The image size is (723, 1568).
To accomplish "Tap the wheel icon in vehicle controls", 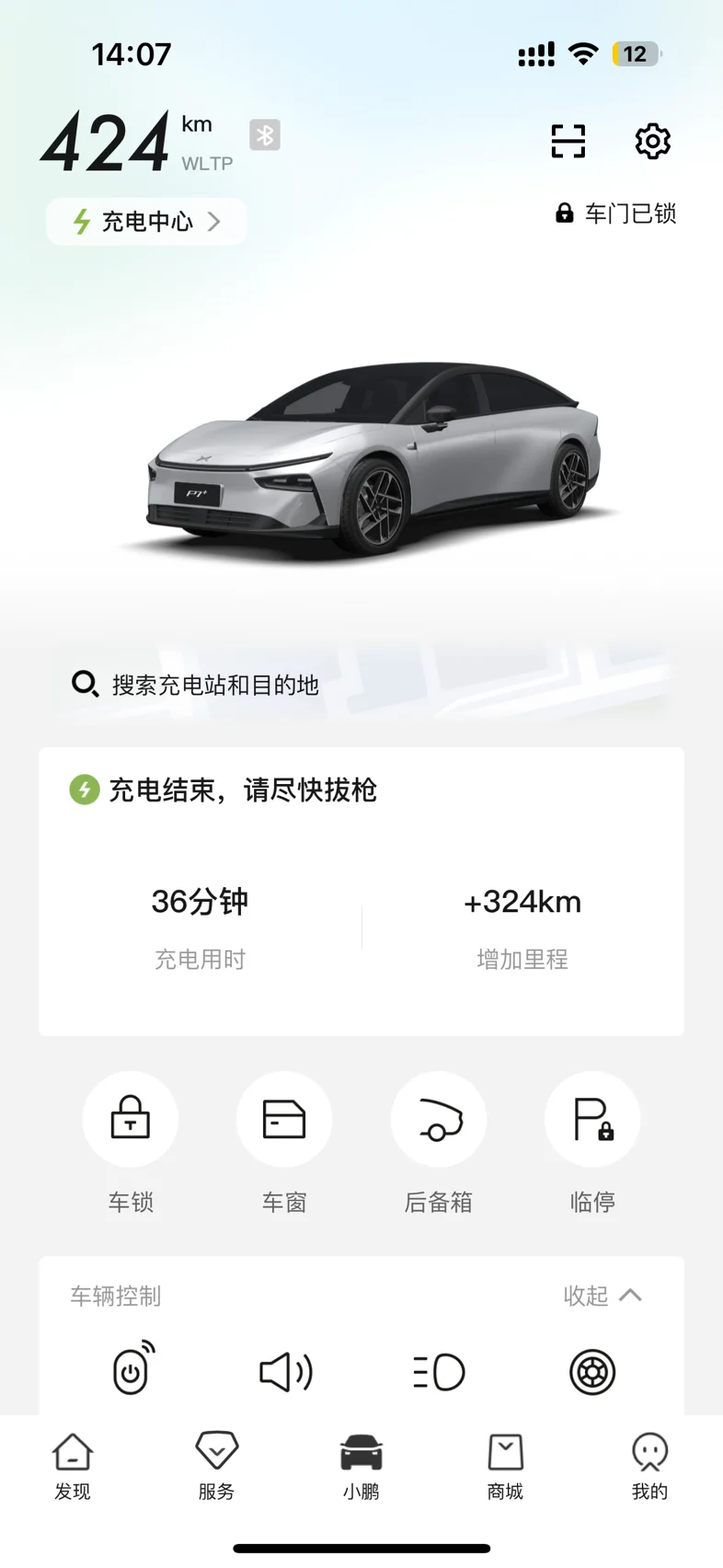I will click(592, 1372).
